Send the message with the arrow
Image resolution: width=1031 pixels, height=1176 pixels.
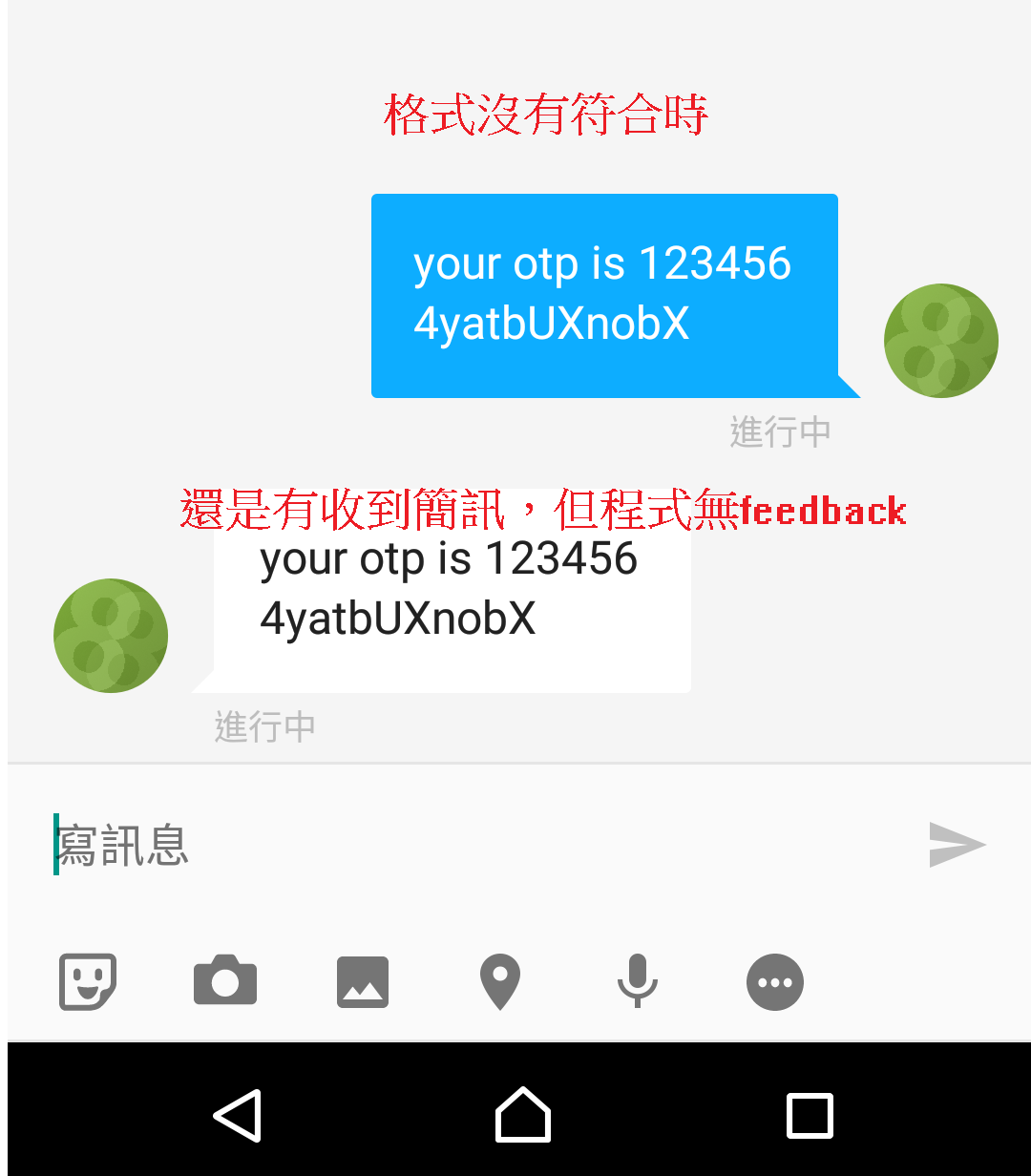[957, 845]
